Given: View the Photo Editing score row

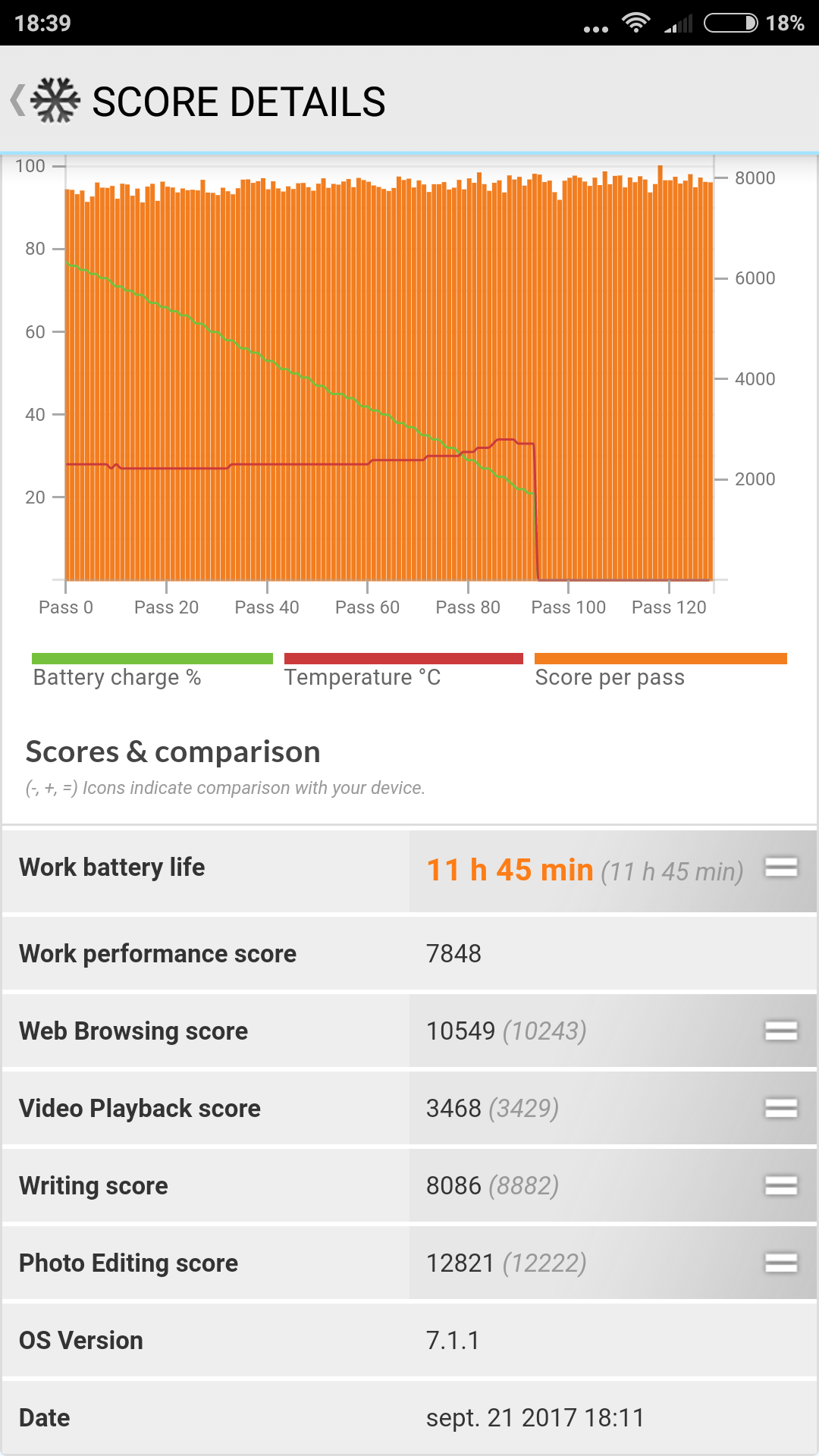Looking at the screenshot, I should tap(409, 1263).
